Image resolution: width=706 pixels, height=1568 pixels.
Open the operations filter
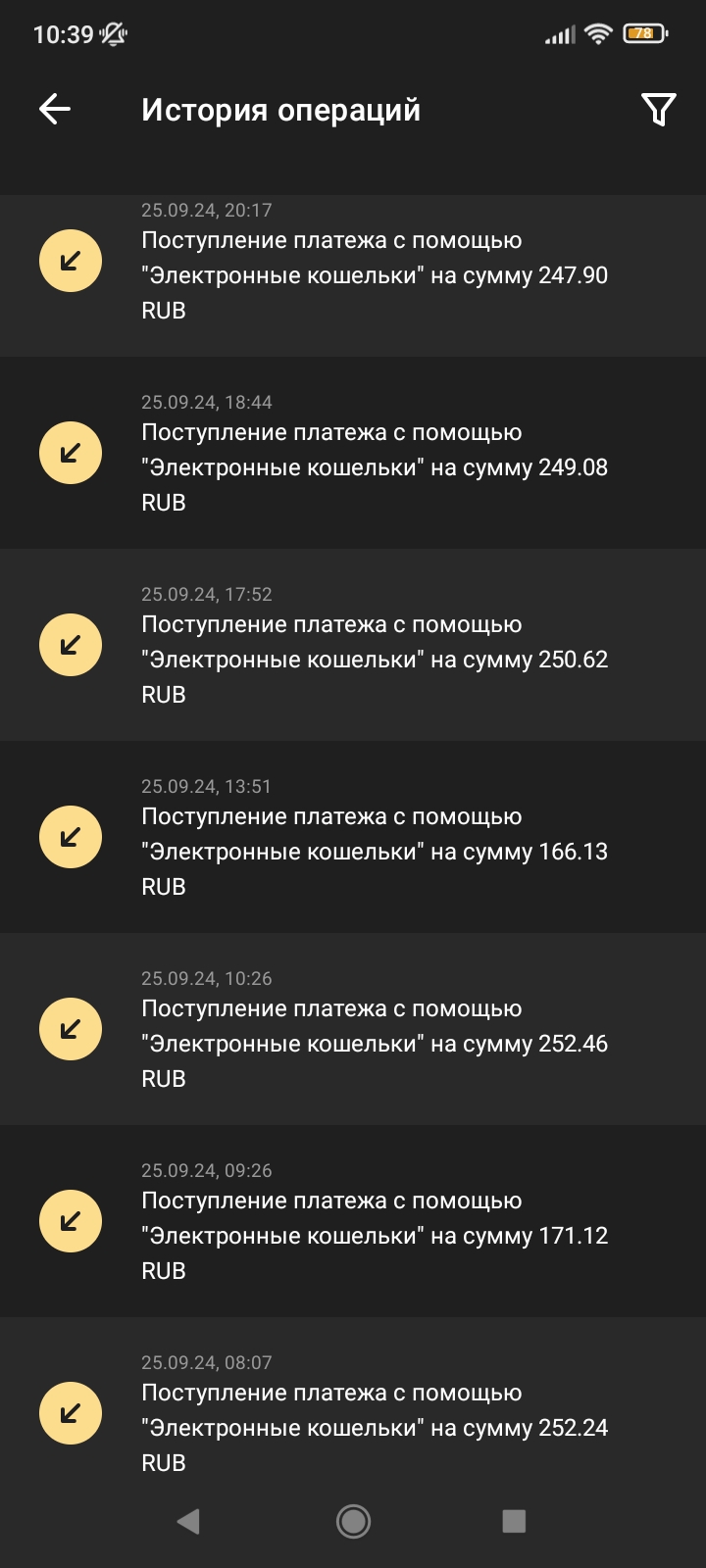[658, 110]
